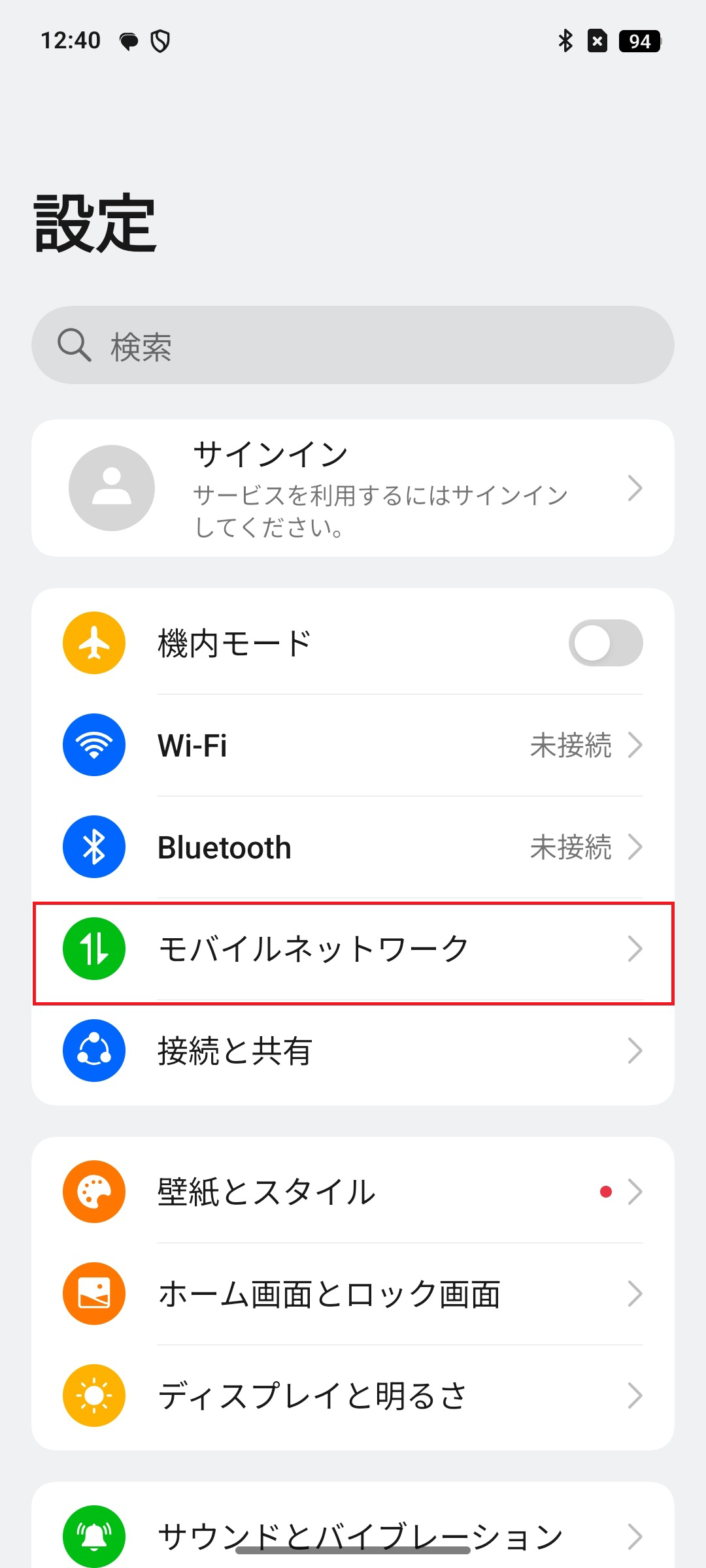Open Bluetooth details using the chevron arrow
Image resolution: width=706 pixels, height=1568 pixels.
click(x=635, y=846)
